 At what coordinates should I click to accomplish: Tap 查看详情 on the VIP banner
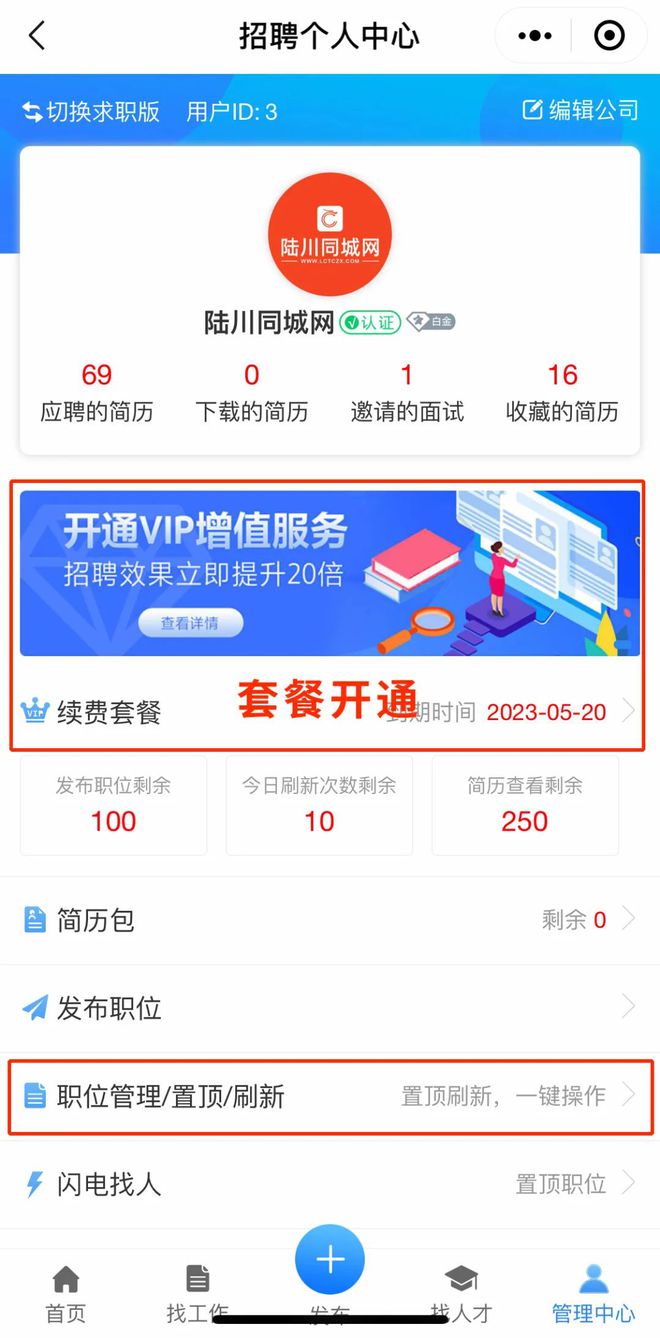pyautogui.click(x=189, y=624)
